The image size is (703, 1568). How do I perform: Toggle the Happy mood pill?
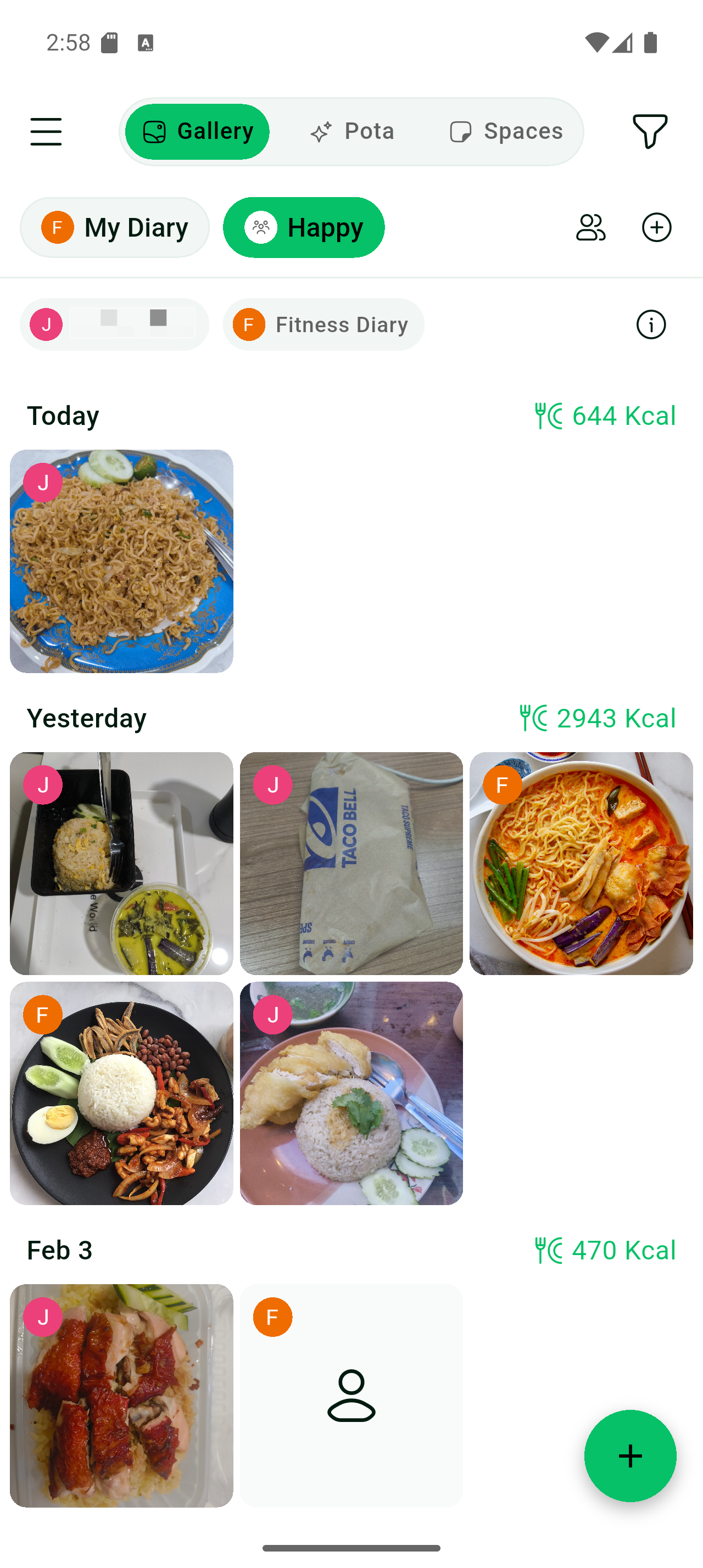[304, 227]
